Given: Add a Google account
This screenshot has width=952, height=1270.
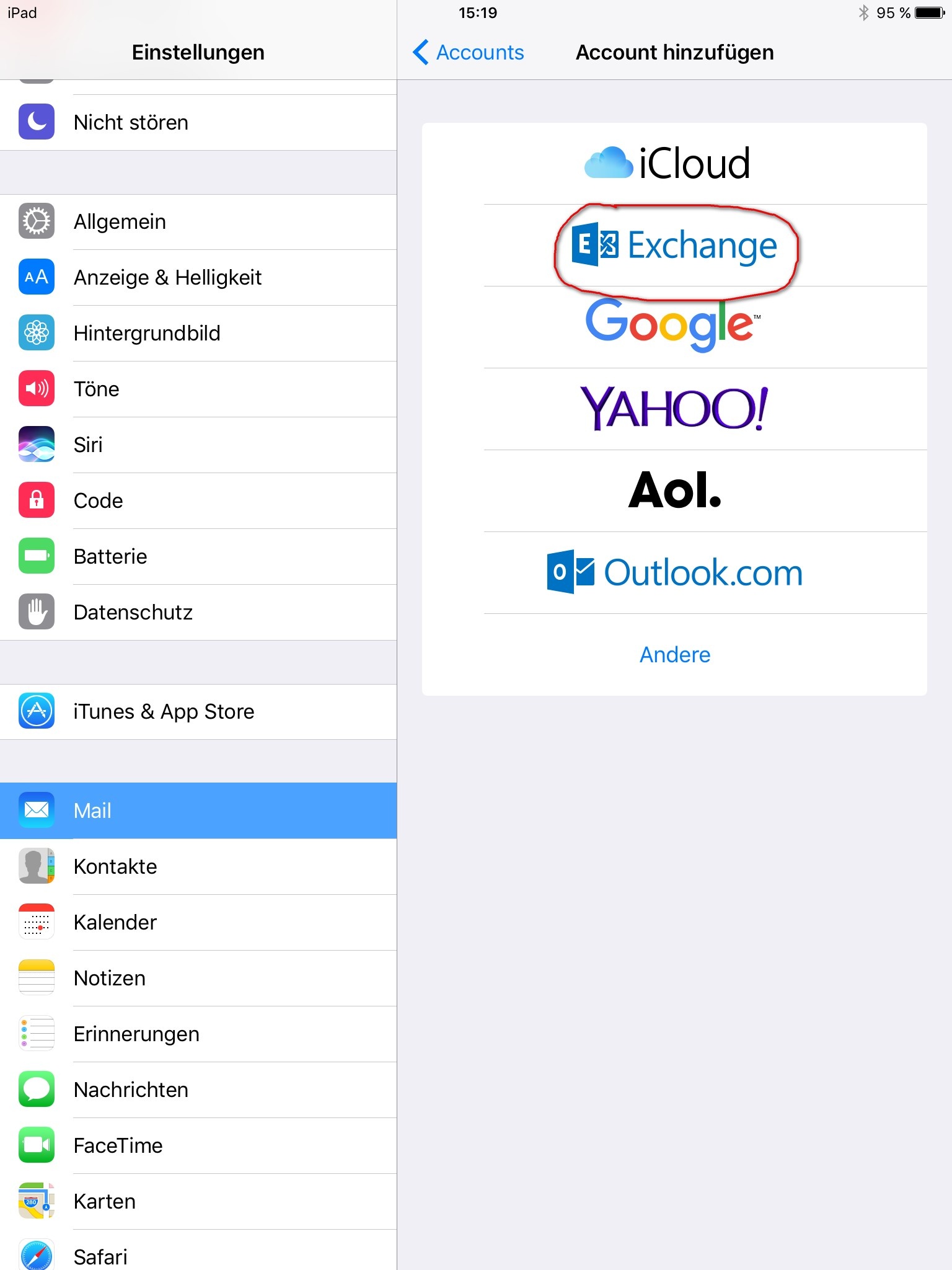Looking at the screenshot, I should click(674, 326).
